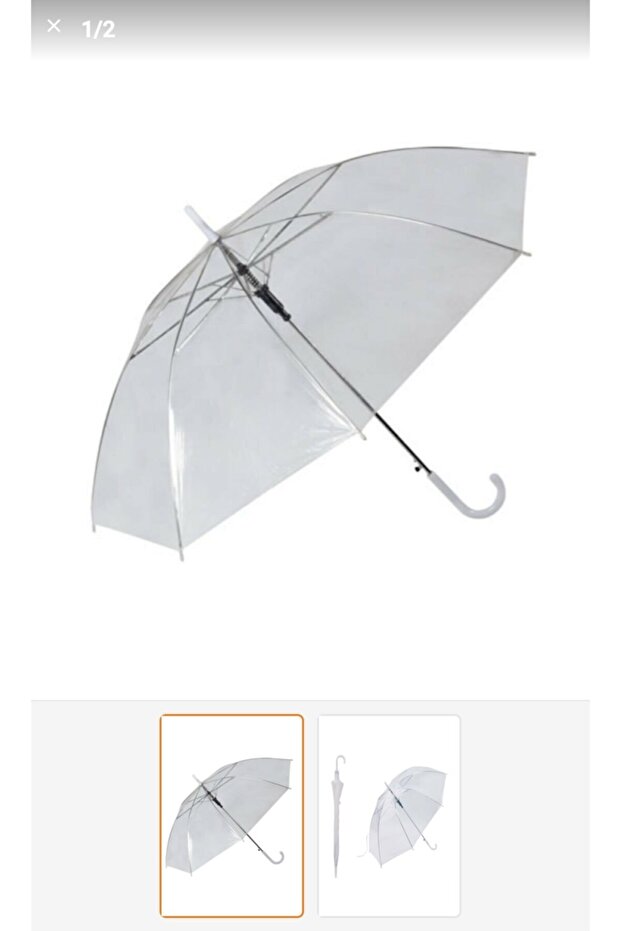Select the first open umbrella thumbnail
Screen dimensions: 621x931
(231, 815)
